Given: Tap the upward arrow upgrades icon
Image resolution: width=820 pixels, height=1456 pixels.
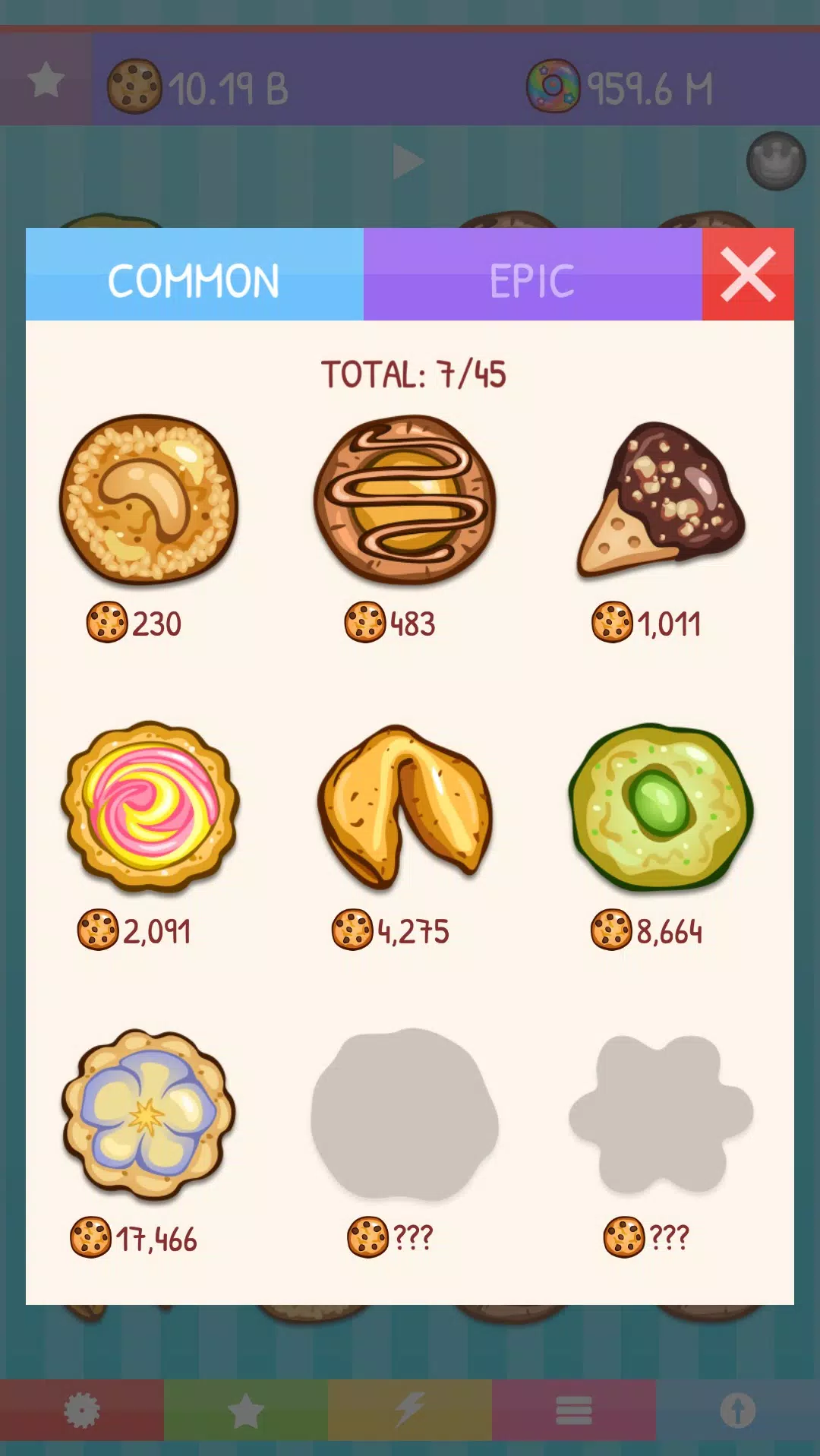Looking at the screenshot, I should [x=738, y=1409].
